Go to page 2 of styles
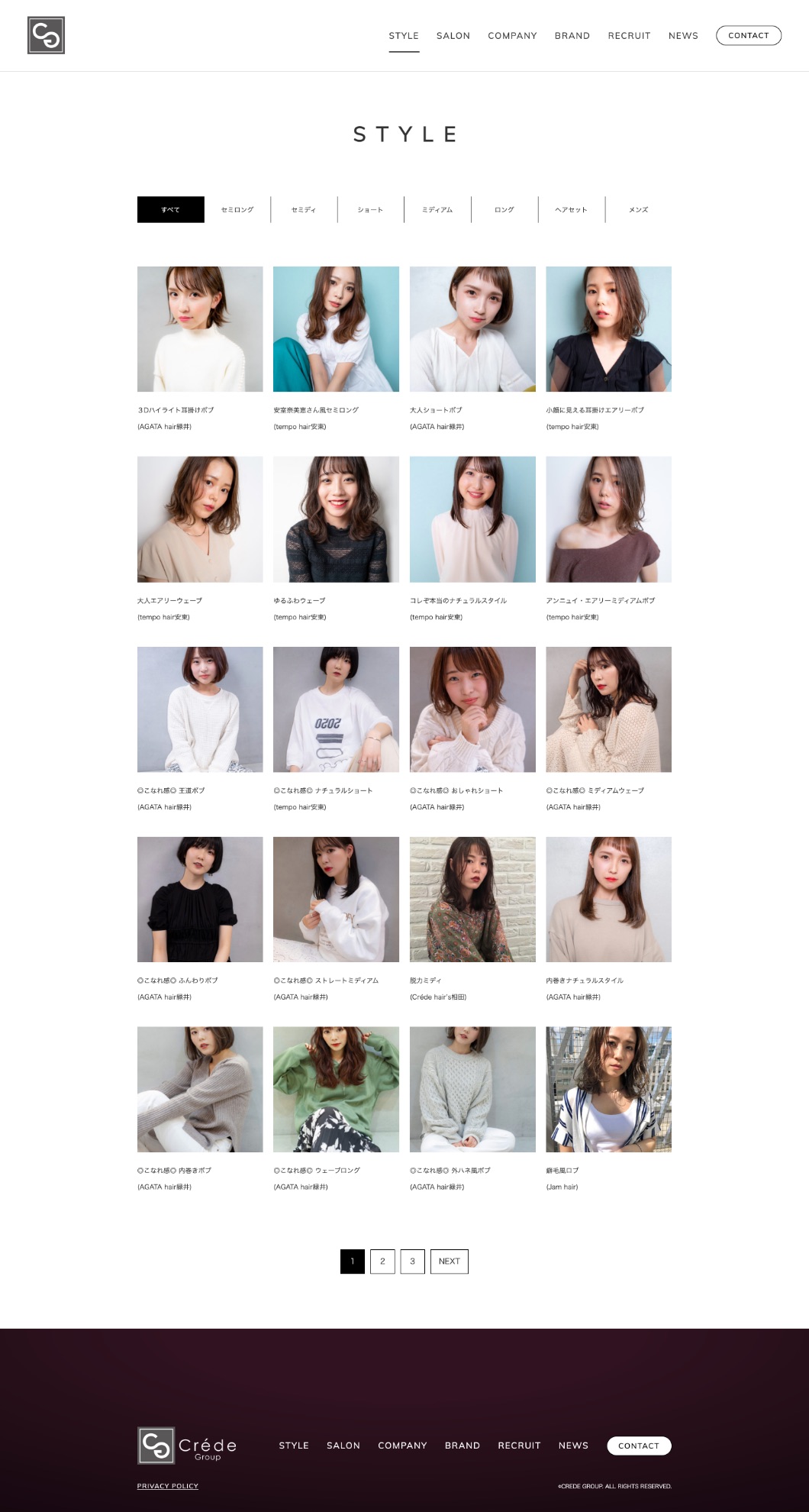The width and height of the screenshot is (809, 1512). tap(382, 1262)
